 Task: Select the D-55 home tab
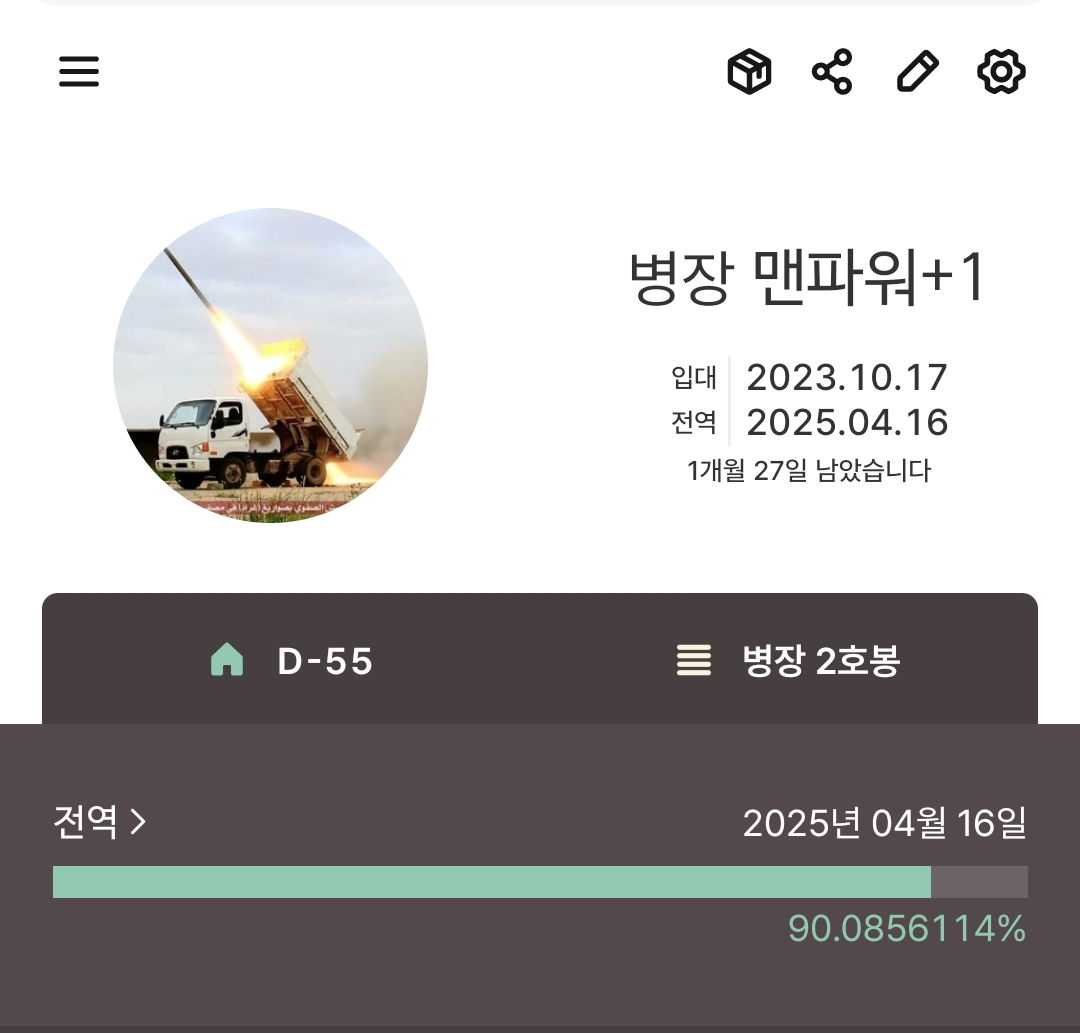click(x=291, y=661)
